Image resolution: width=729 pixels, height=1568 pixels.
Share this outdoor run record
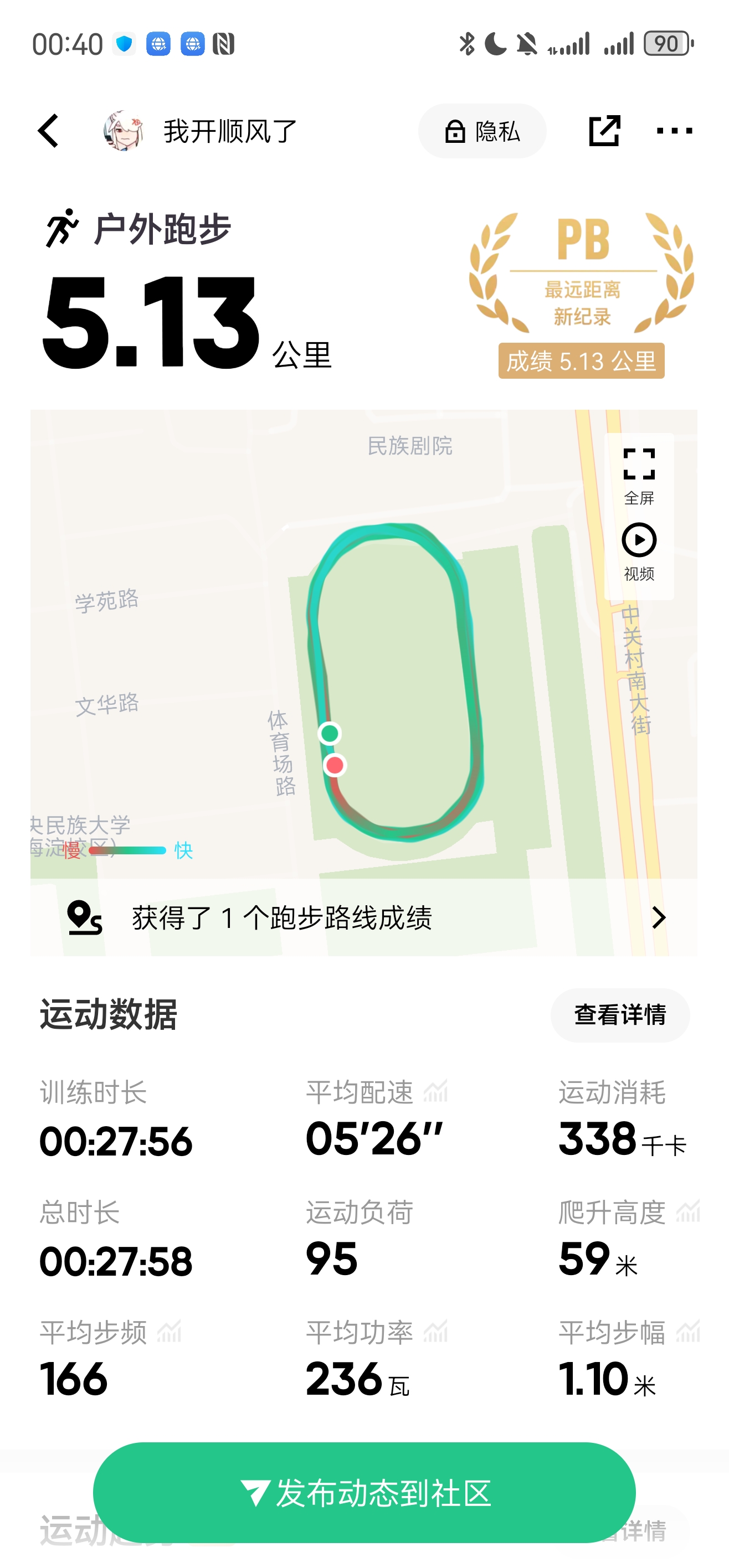pyautogui.click(x=604, y=131)
